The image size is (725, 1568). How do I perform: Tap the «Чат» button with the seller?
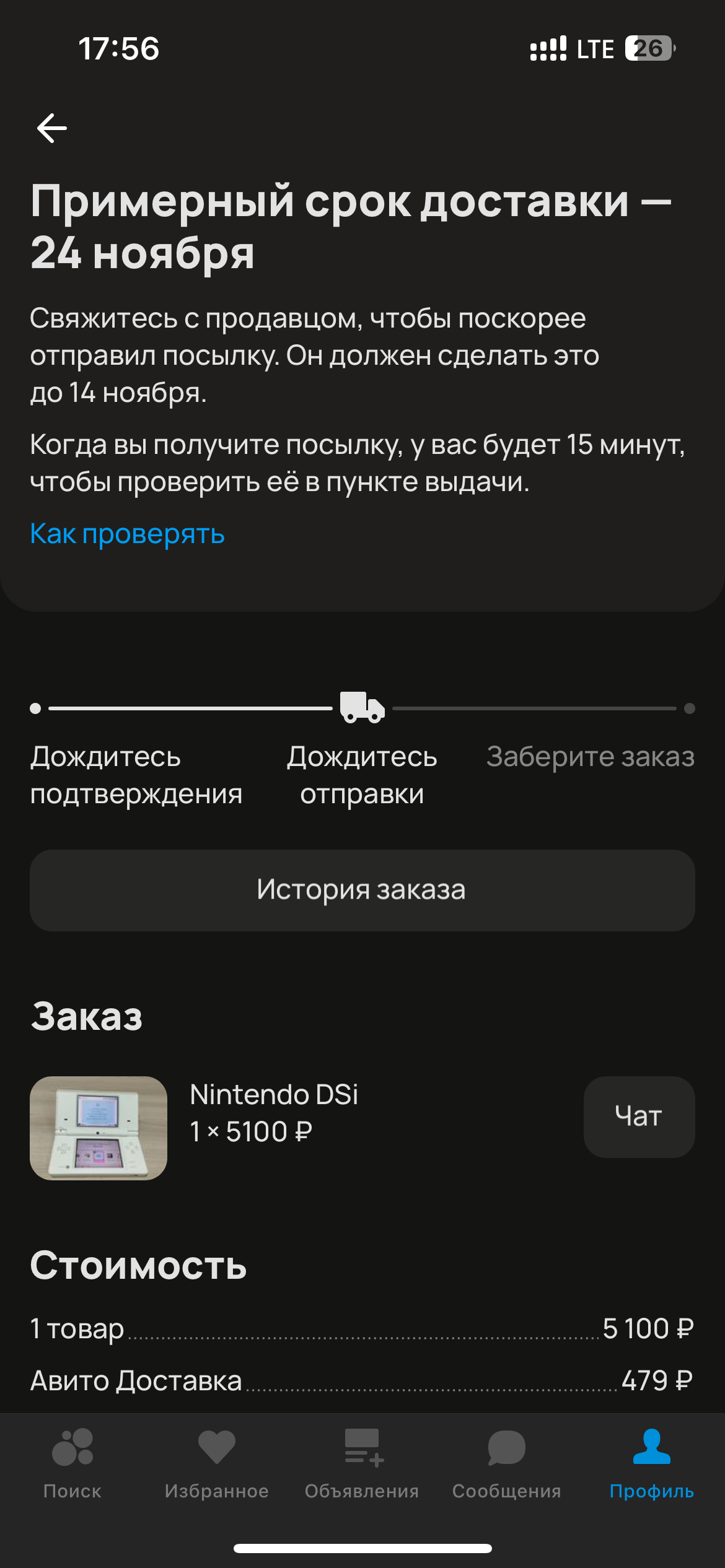(639, 1117)
